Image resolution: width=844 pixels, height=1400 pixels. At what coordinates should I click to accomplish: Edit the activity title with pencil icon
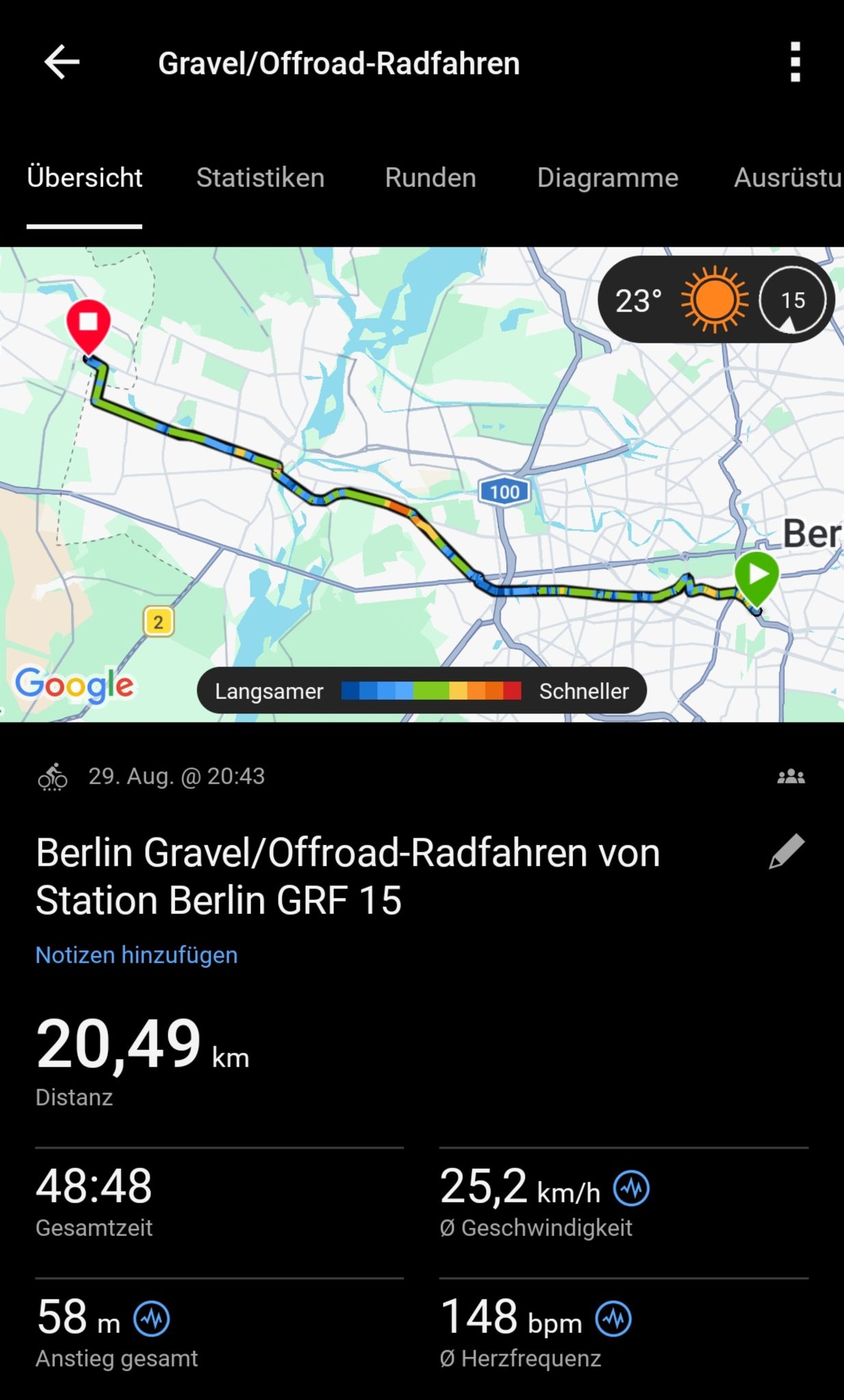pyautogui.click(x=787, y=852)
